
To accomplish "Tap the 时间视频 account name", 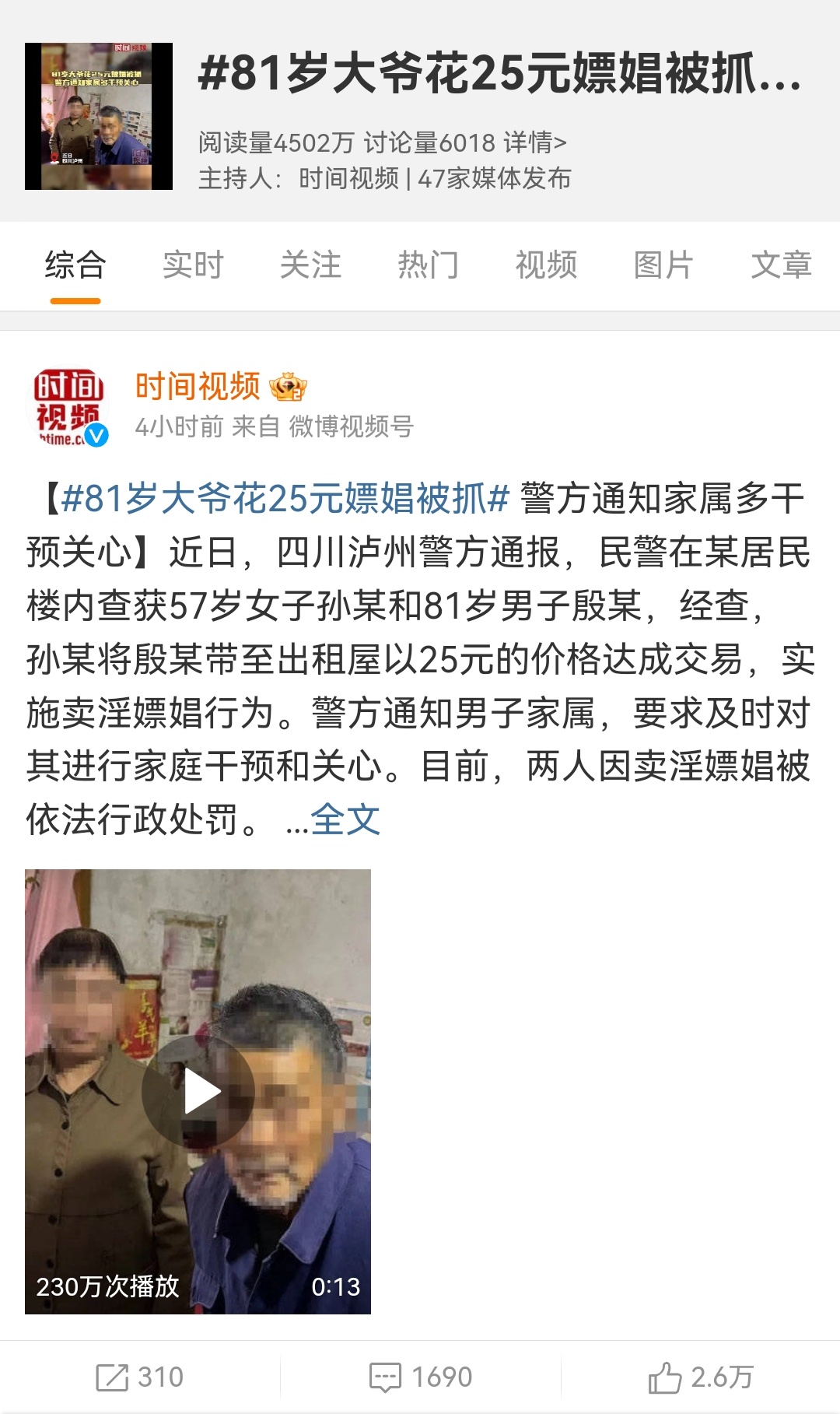I will point(198,386).
